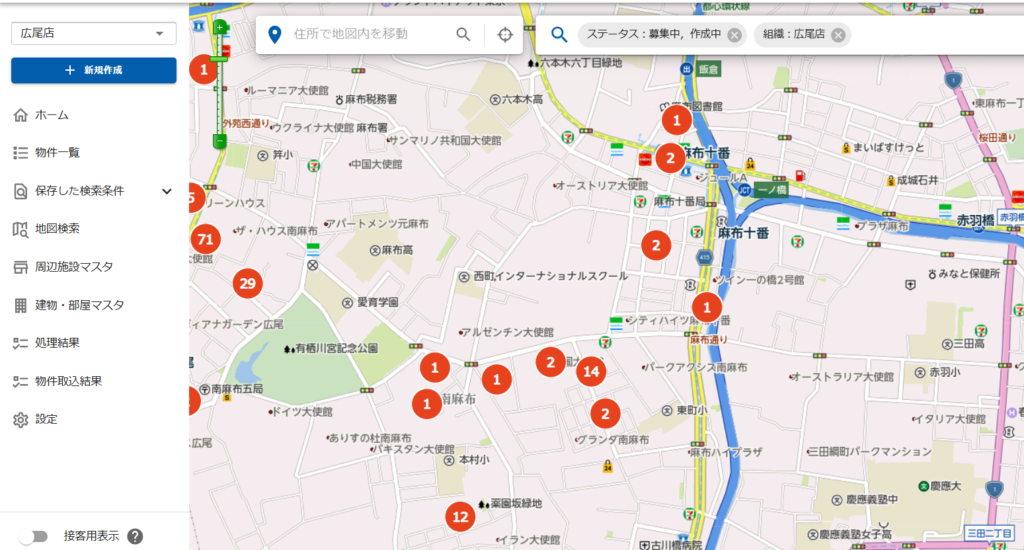Open the 広尾店 store dropdown

(93, 34)
